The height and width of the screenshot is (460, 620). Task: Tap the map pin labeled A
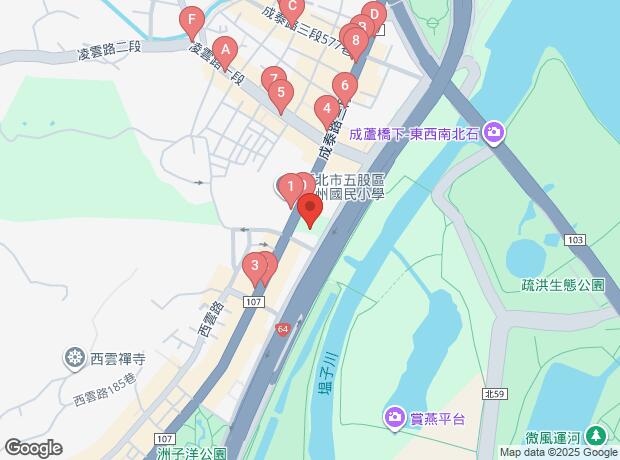coord(226,50)
